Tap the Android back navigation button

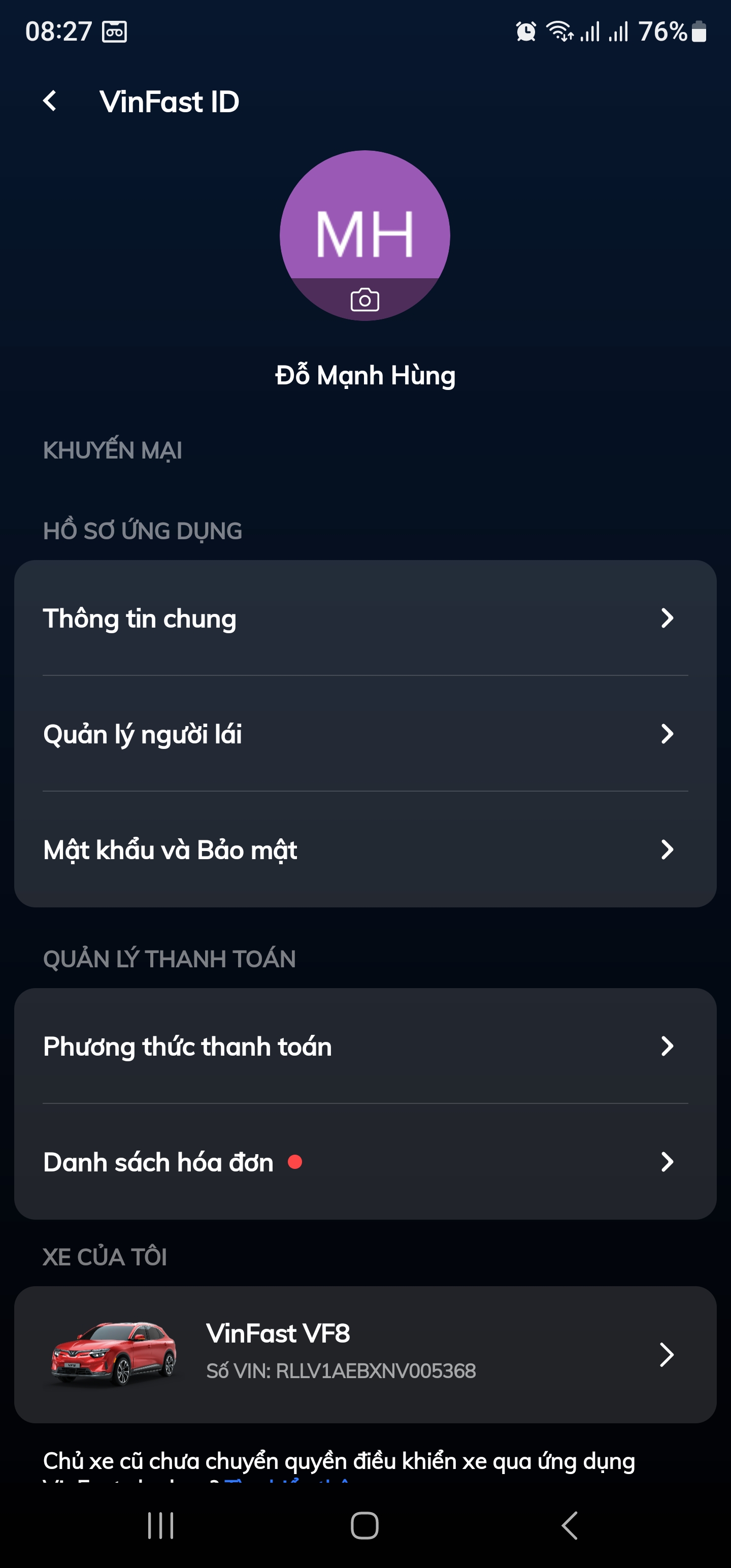[x=569, y=1526]
